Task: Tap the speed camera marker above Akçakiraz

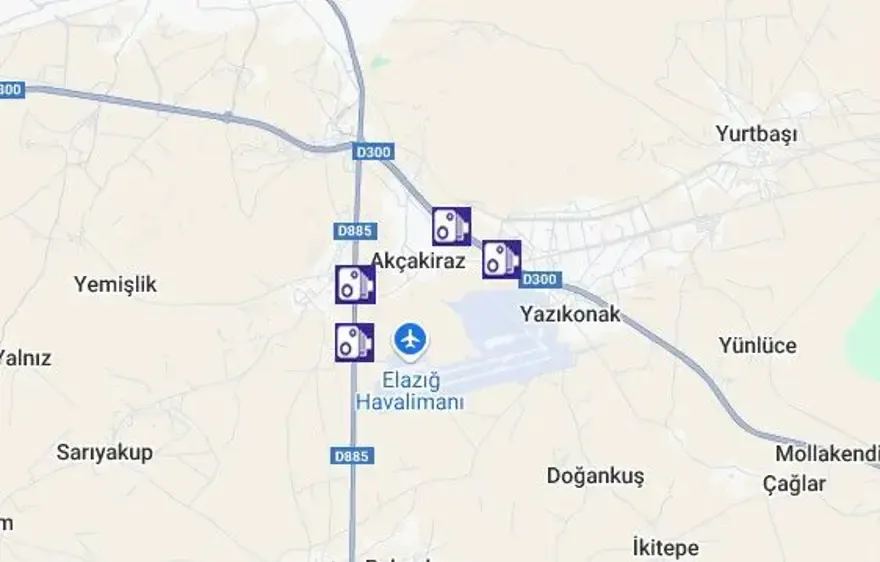Action: click(451, 226)
